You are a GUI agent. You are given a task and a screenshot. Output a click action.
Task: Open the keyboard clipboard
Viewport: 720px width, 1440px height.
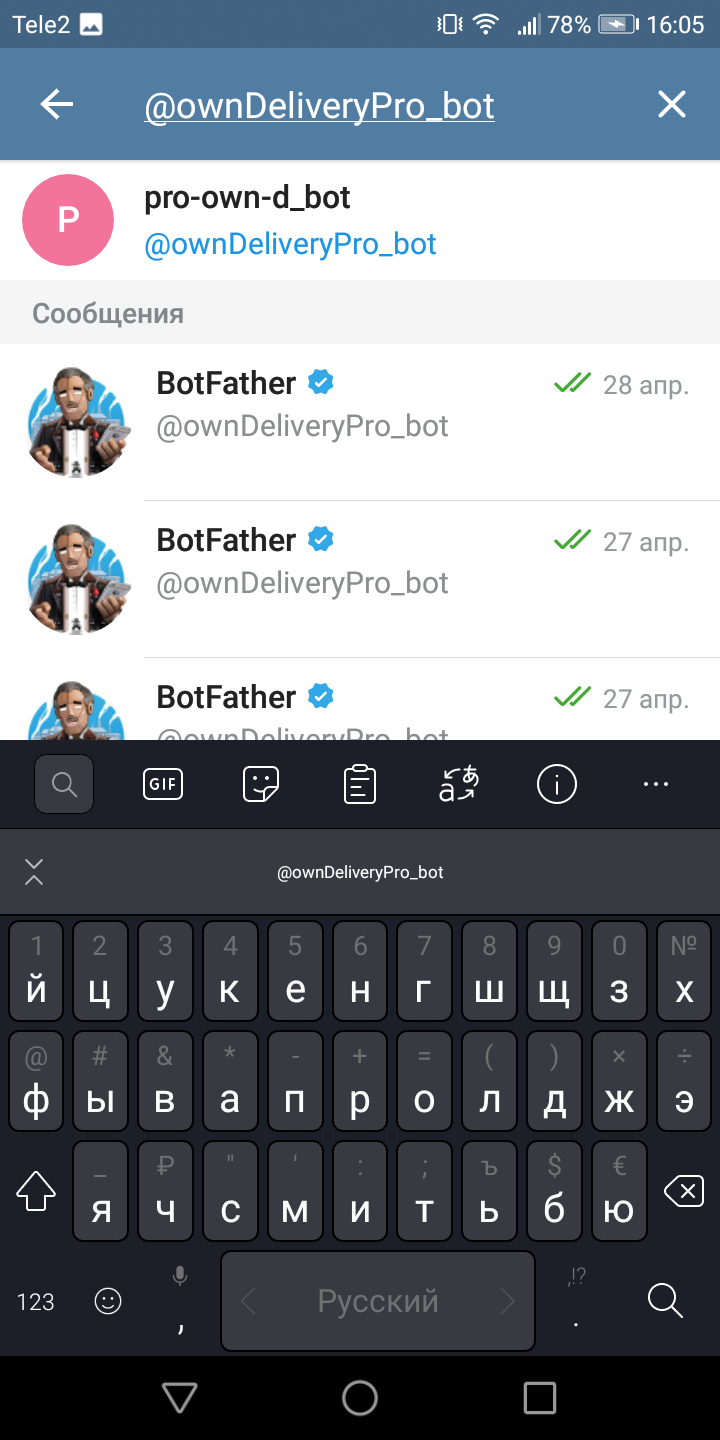click(x=359, y=785)
